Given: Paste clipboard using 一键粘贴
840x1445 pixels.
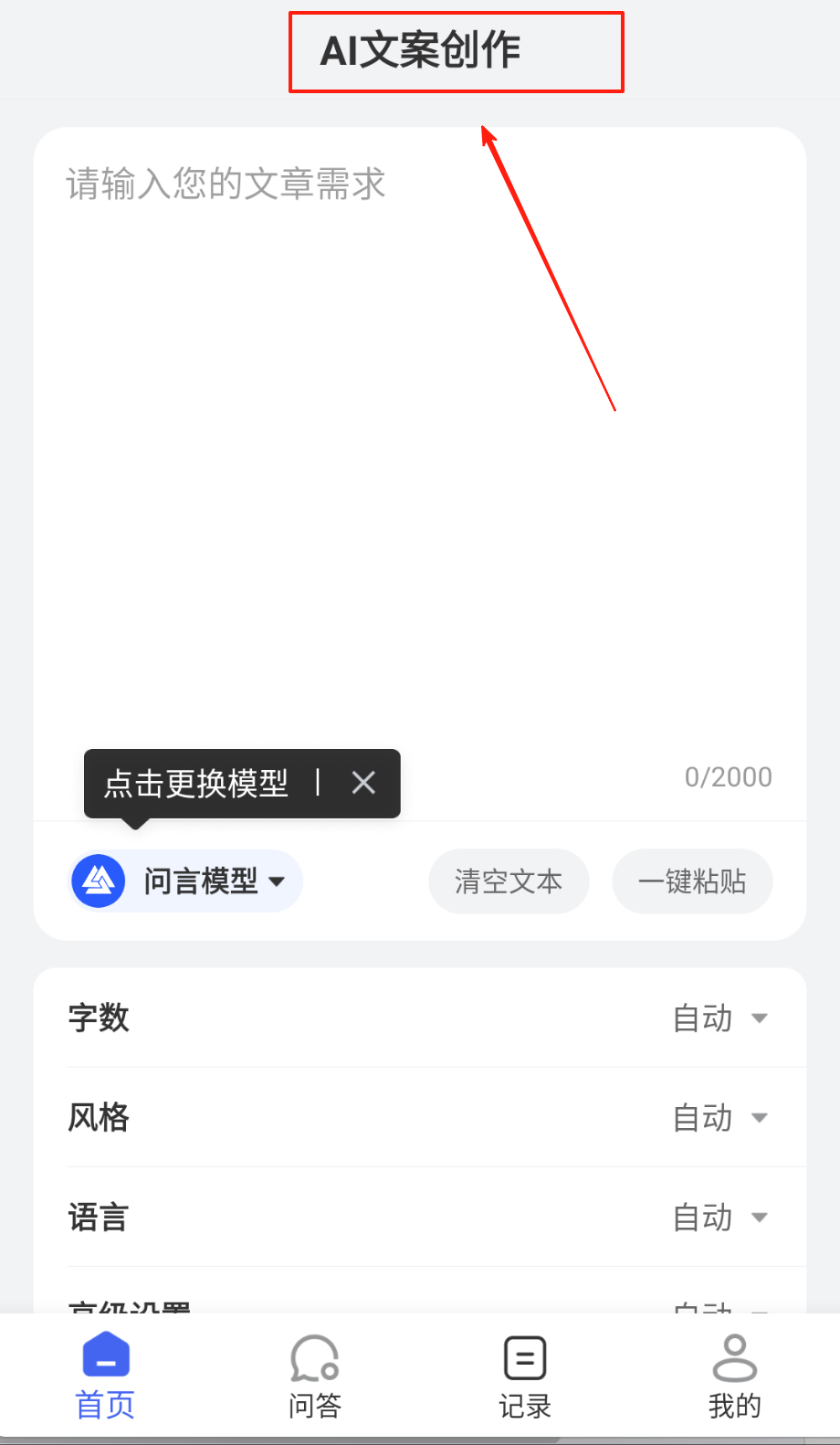Looking at the screenshot, I should pos(692,881).
